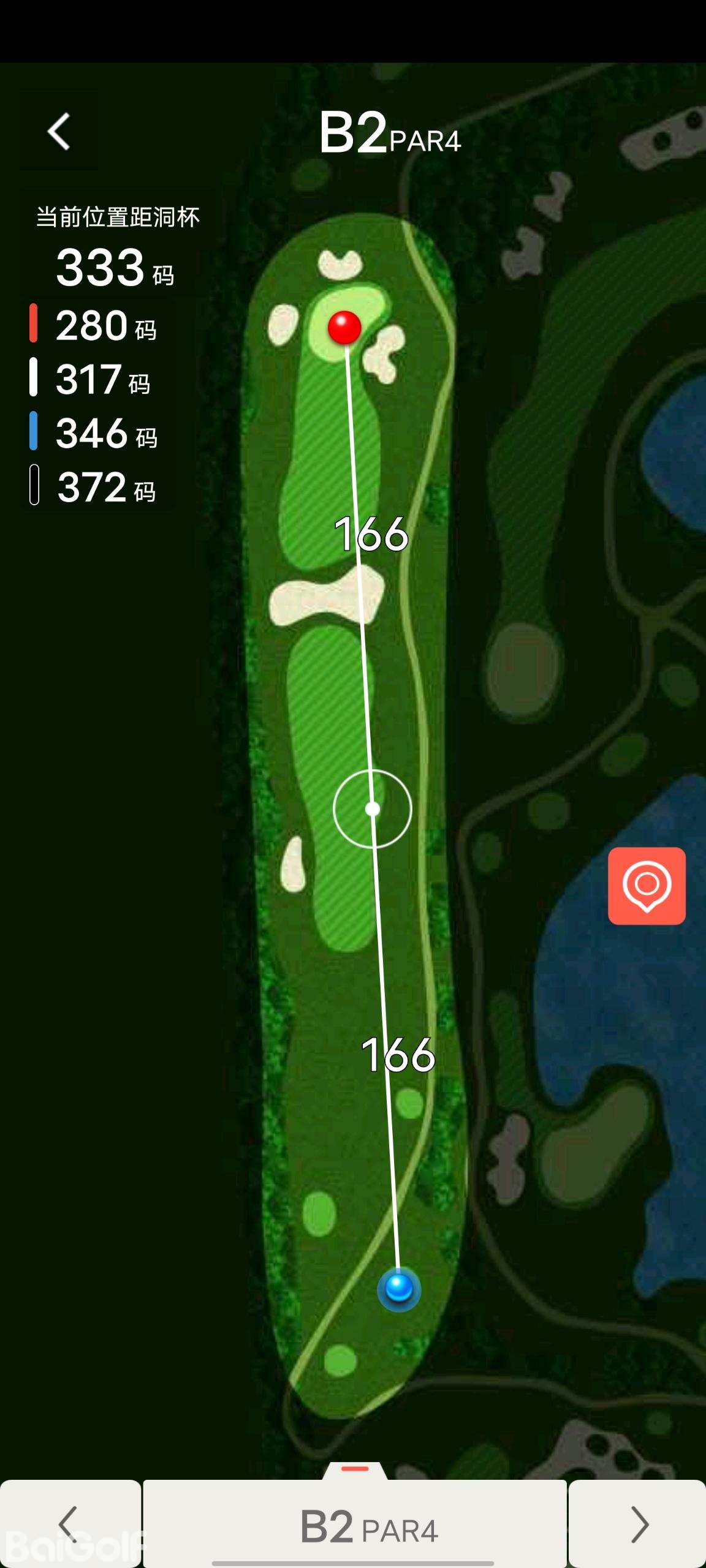The image size is (706, 1568).
Task: Tap the red locate-me pin button
Action: [647, 885]
